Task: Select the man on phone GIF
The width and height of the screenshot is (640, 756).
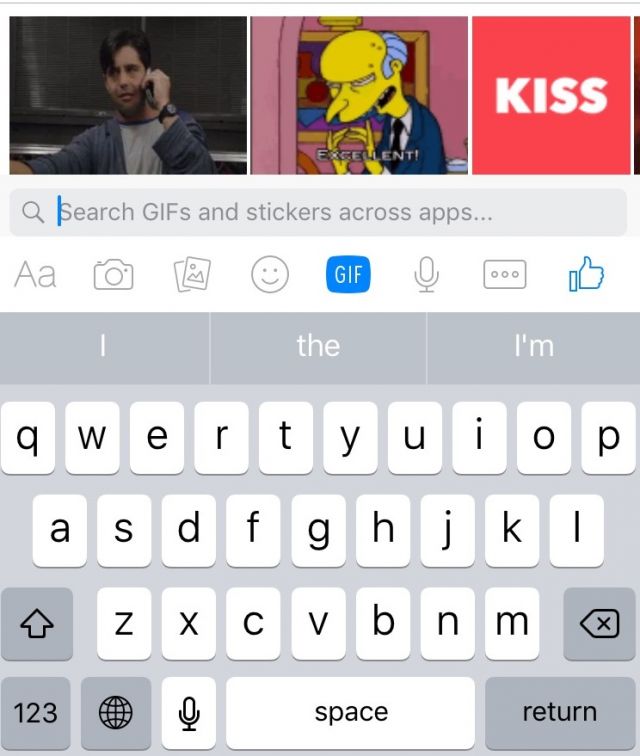Action: (128, 95)
